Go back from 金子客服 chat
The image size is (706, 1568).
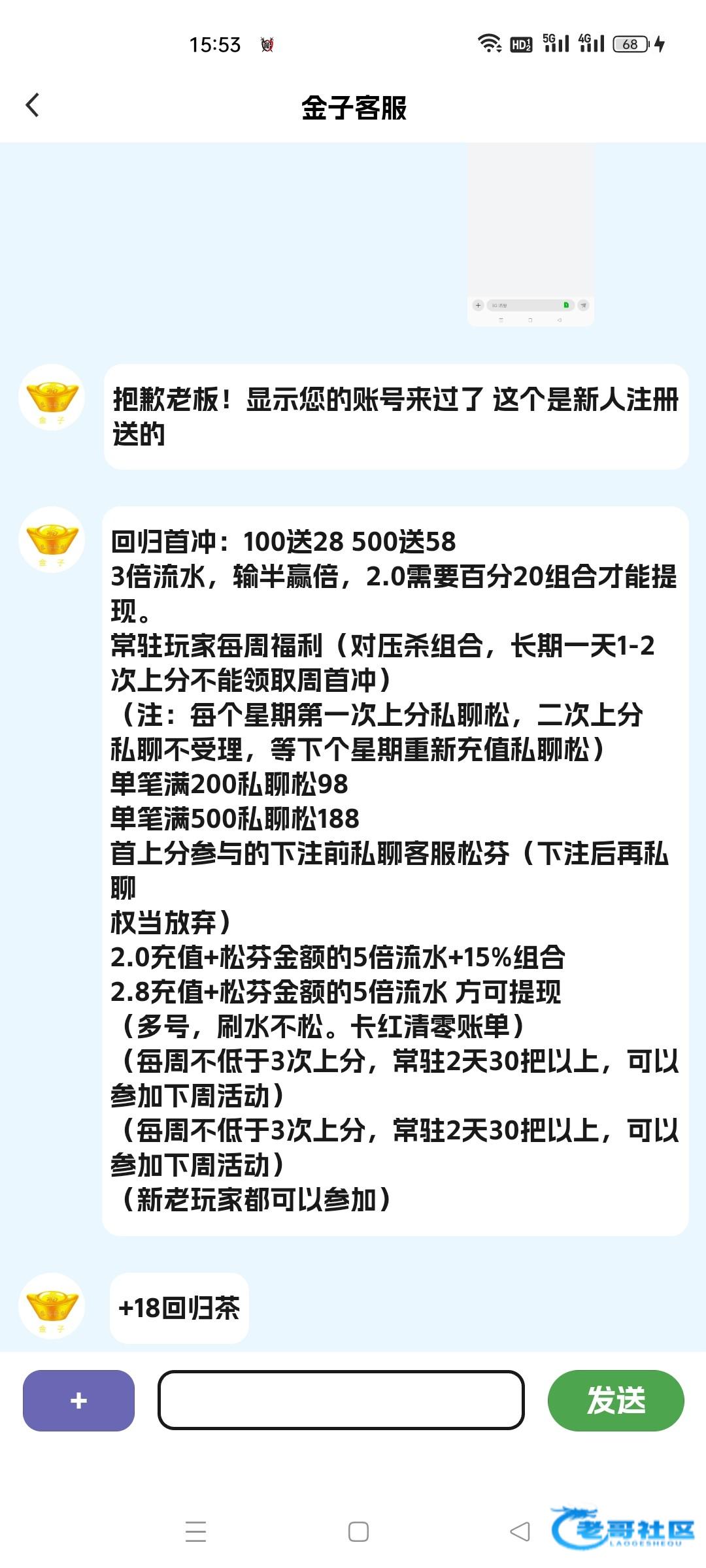[x=33, y=106]
